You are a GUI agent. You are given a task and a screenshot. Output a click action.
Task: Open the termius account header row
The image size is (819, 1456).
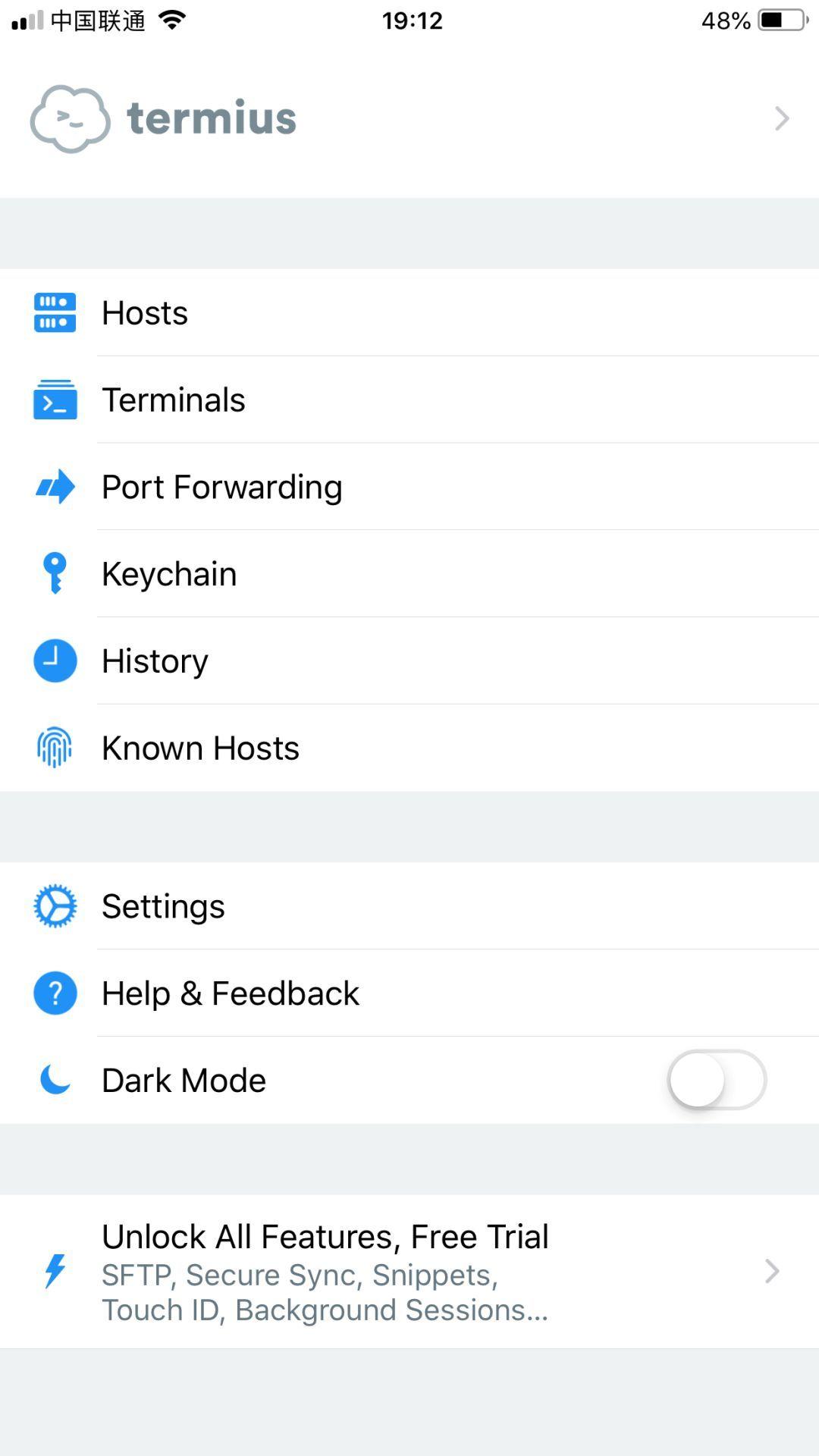[409, 119]
